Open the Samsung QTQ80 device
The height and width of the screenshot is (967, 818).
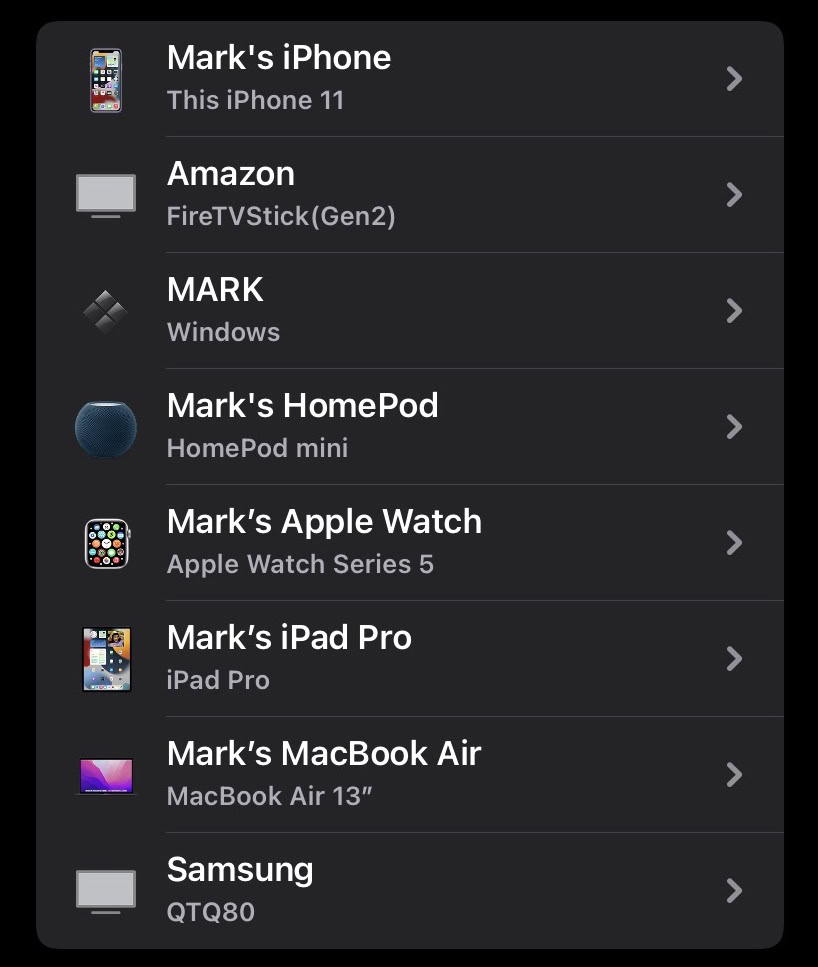(409, 890)
